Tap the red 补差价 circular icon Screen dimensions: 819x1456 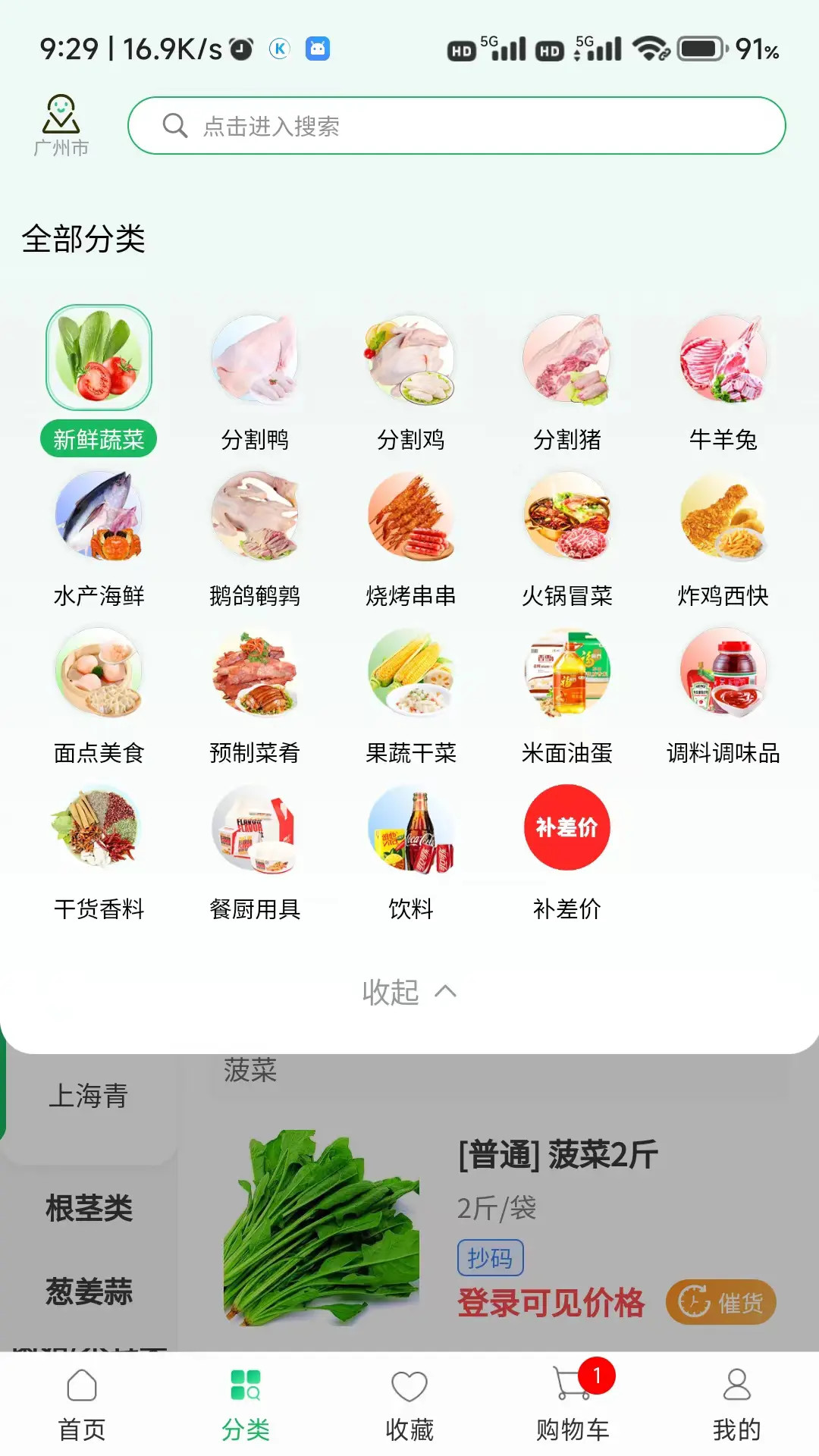[x=568, y=827]
